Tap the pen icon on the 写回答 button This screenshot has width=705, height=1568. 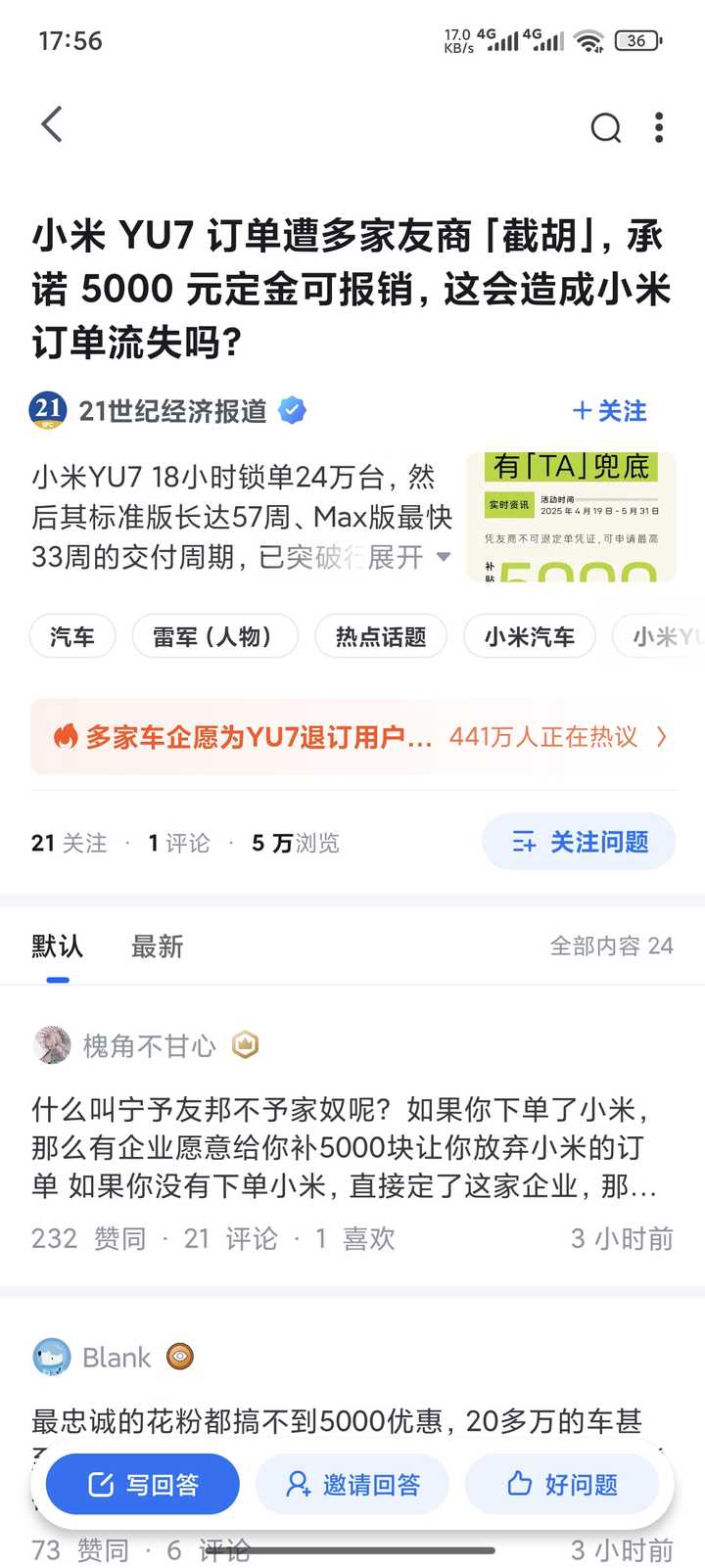pos(101,1484)
